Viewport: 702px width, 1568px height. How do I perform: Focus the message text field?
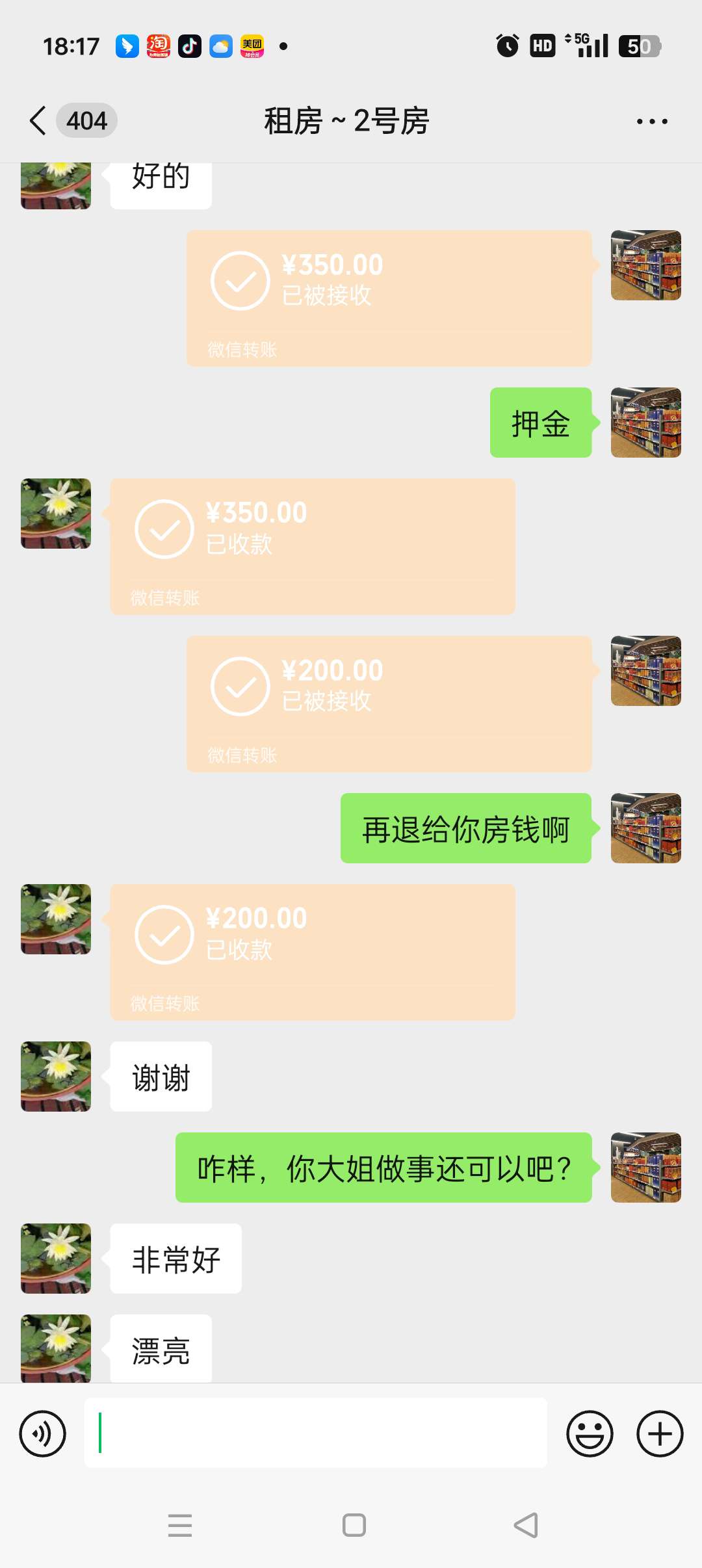tap(316, 1433)
